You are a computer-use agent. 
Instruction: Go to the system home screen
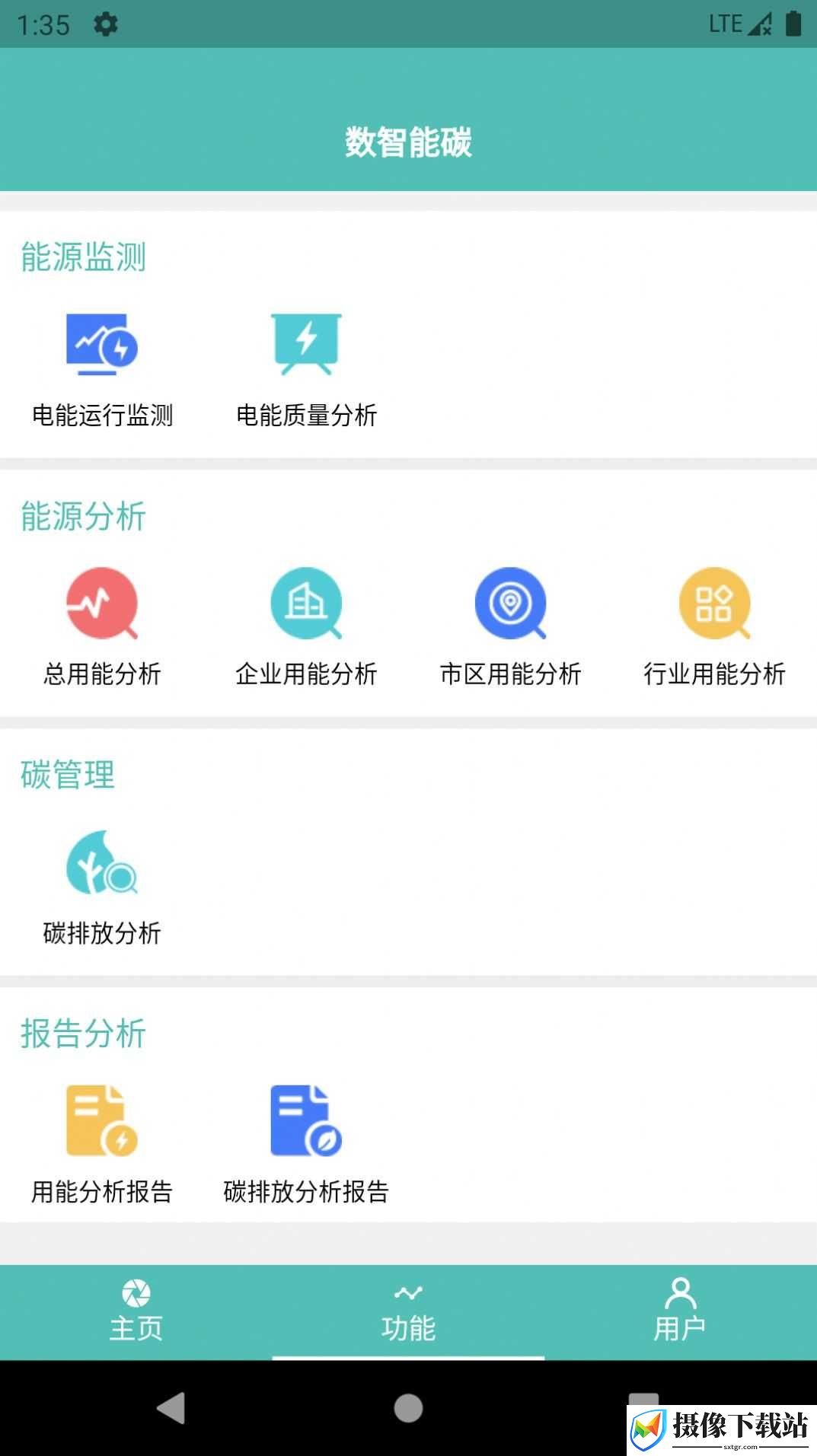tap(408, 1407)
